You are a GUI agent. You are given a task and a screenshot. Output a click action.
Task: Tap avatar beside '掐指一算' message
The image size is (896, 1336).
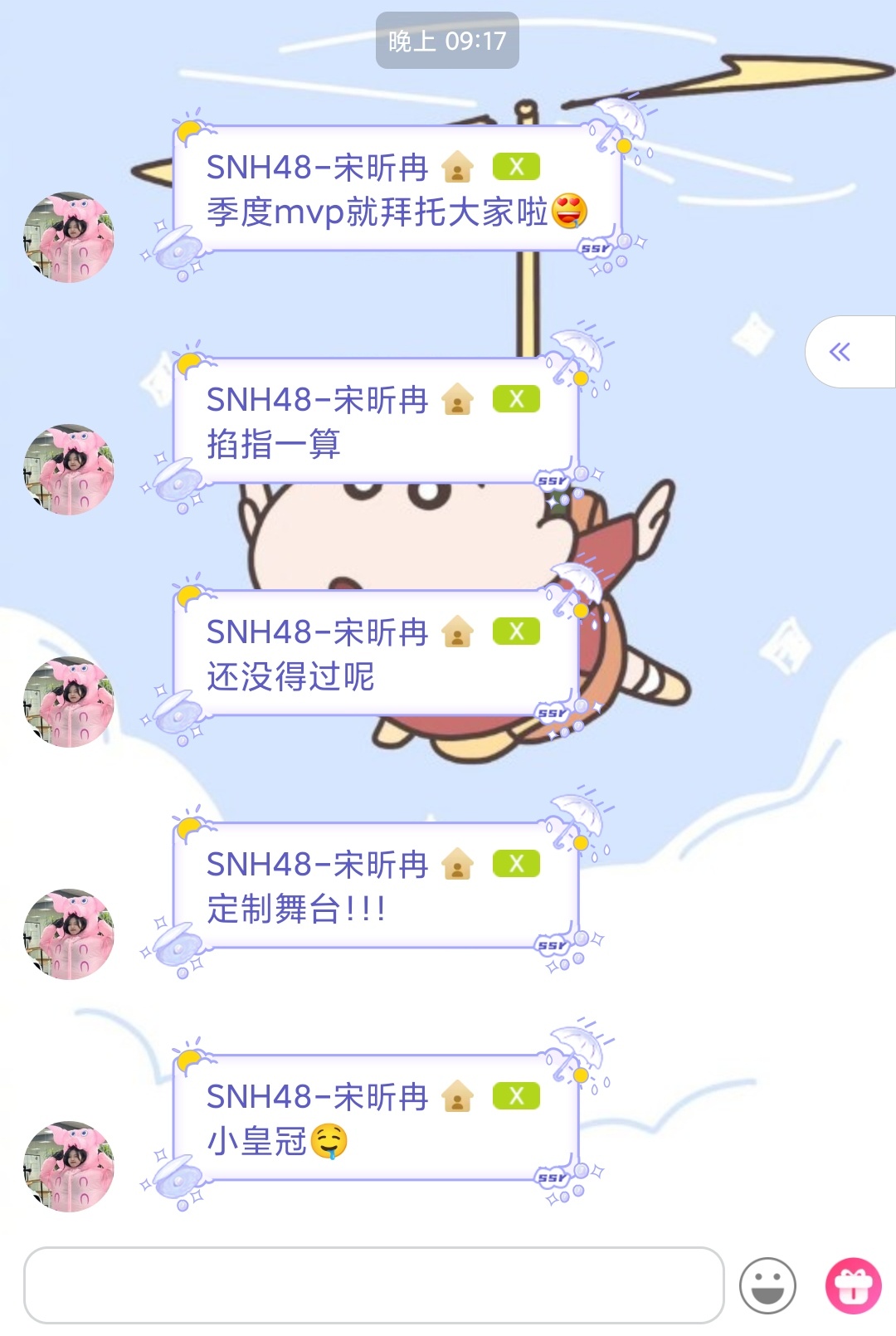[69, 470]
